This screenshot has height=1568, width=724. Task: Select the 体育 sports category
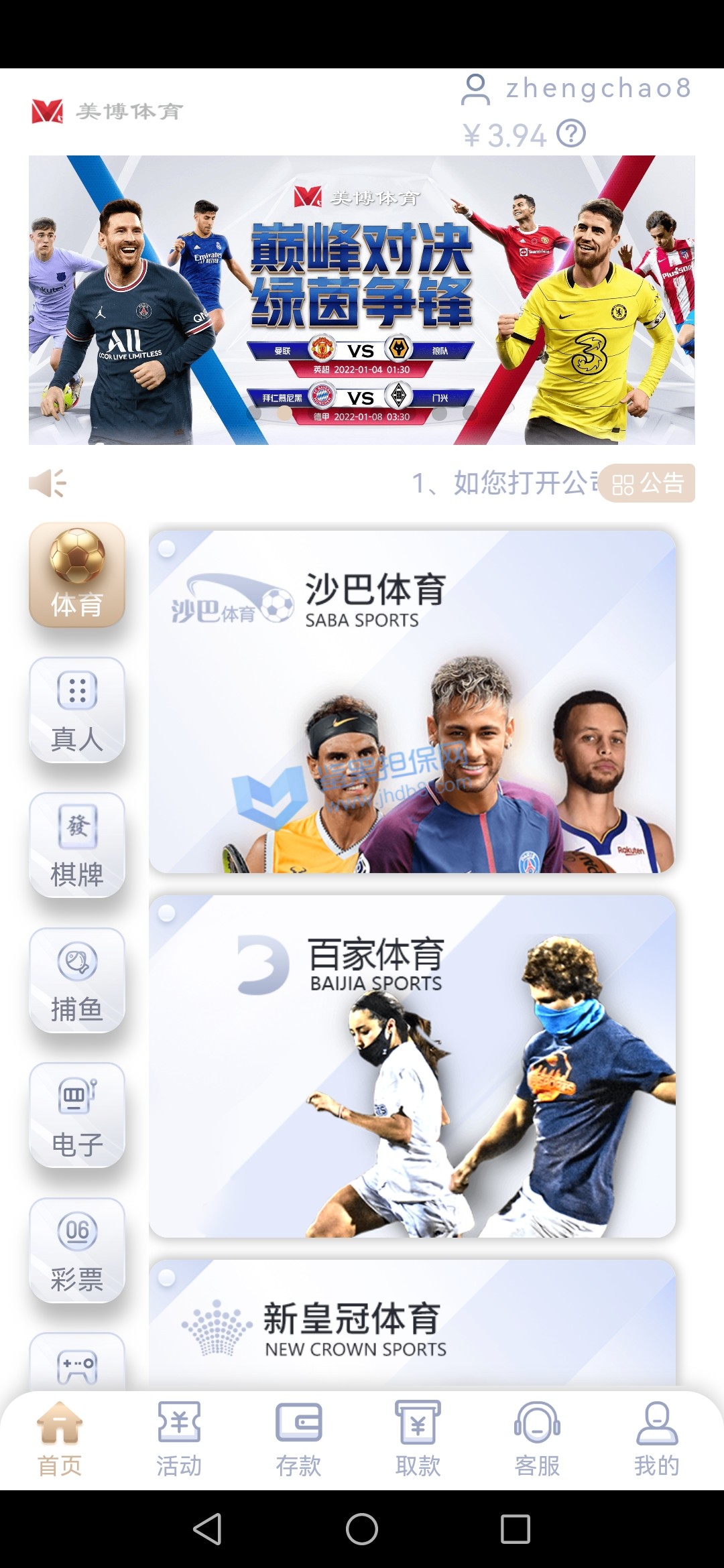77,575
